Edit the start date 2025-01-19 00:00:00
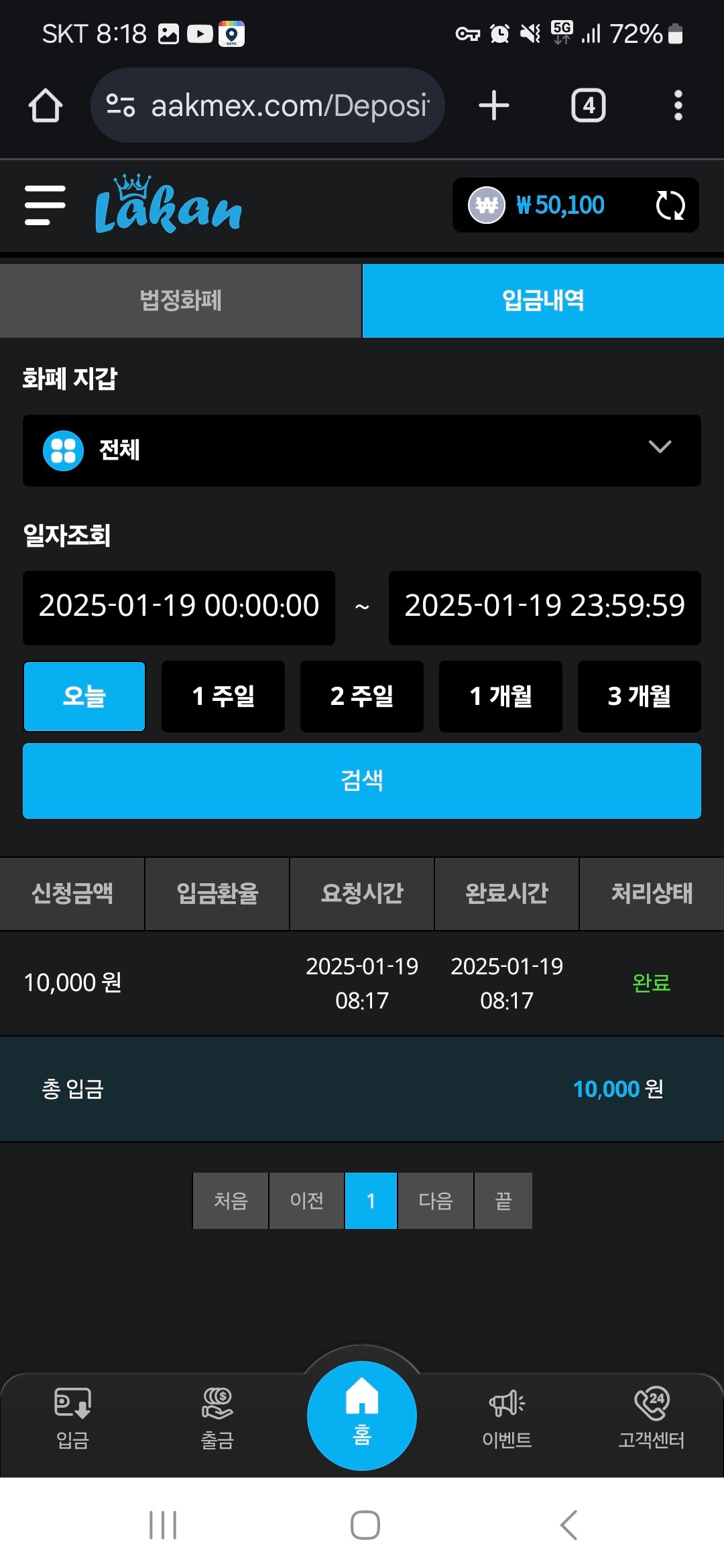 179,607
